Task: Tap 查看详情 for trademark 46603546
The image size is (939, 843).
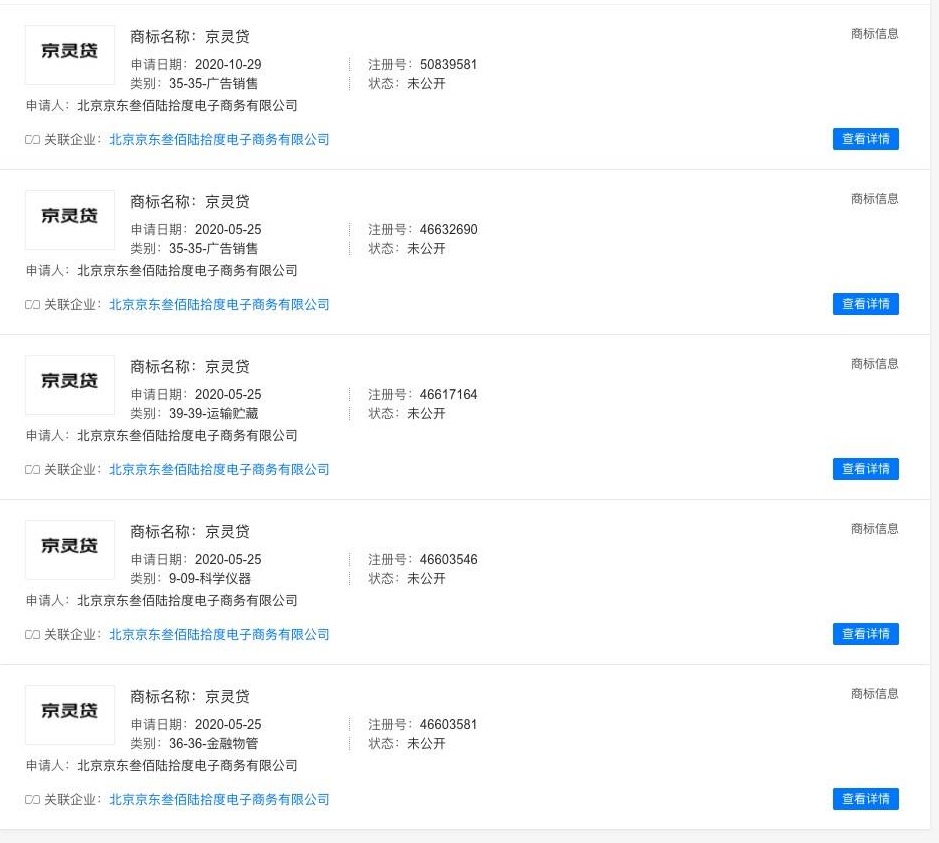Action: (x=865, y=634)
